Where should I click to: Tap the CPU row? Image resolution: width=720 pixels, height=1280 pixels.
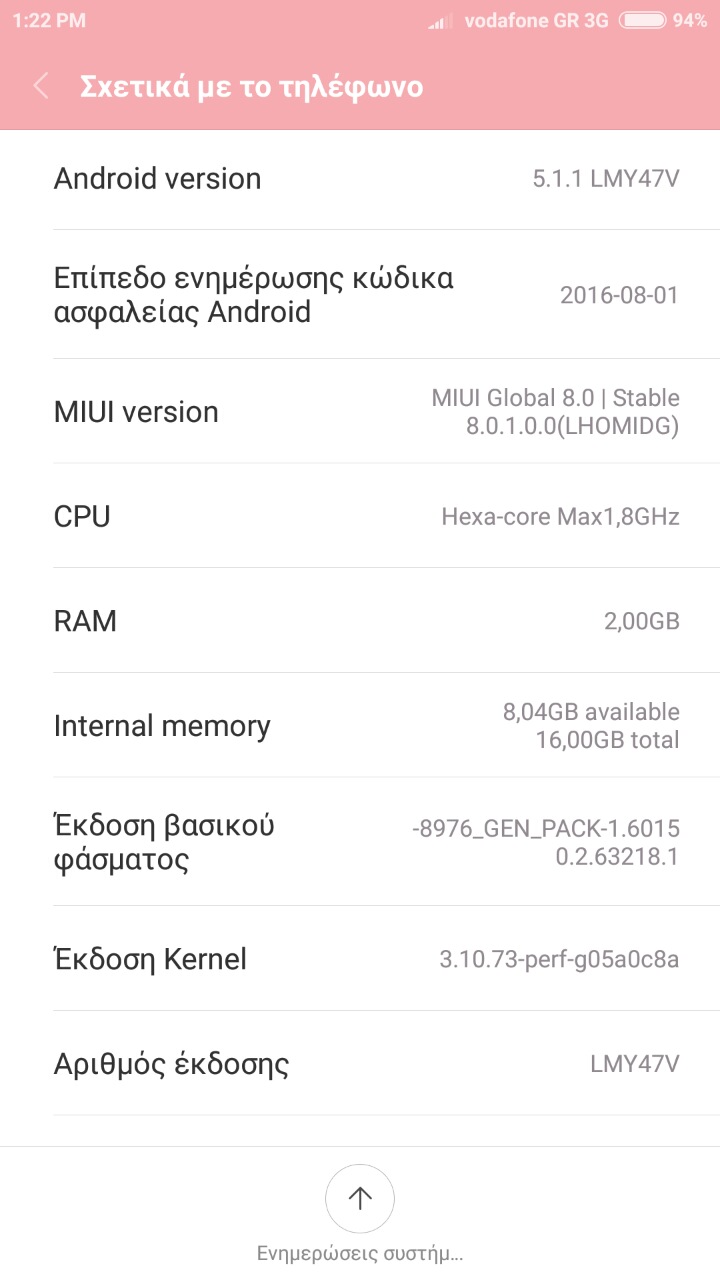click(x=360, y=516)
